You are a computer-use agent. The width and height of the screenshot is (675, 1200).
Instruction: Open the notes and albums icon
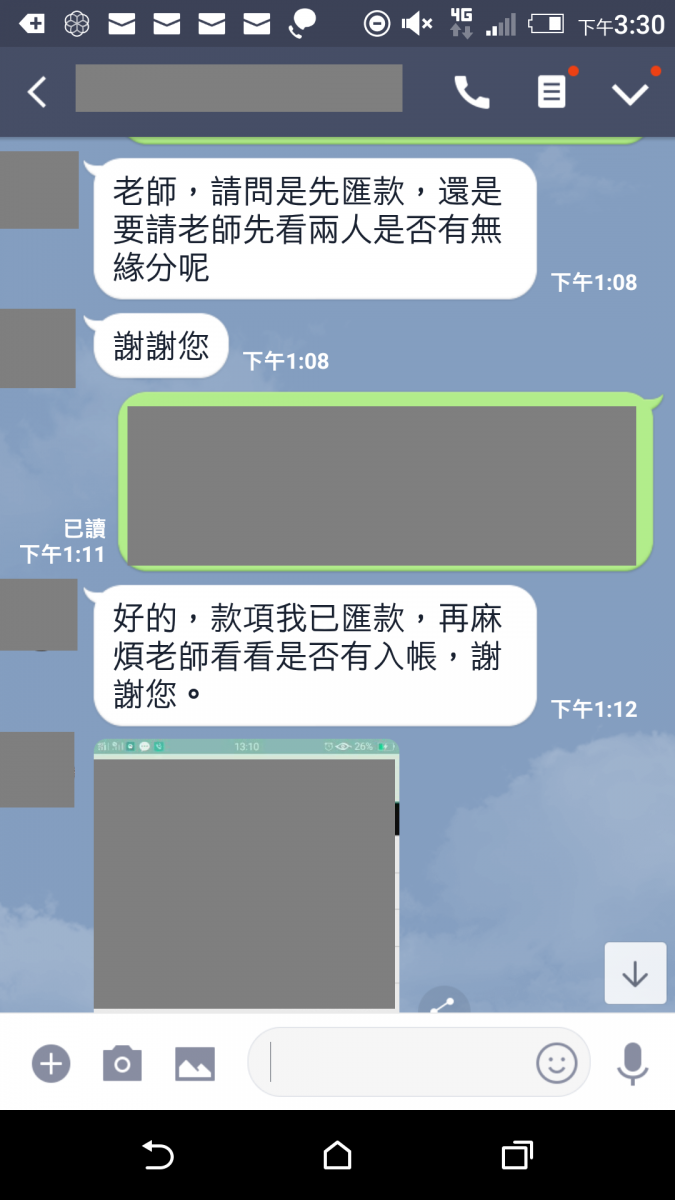551,92
